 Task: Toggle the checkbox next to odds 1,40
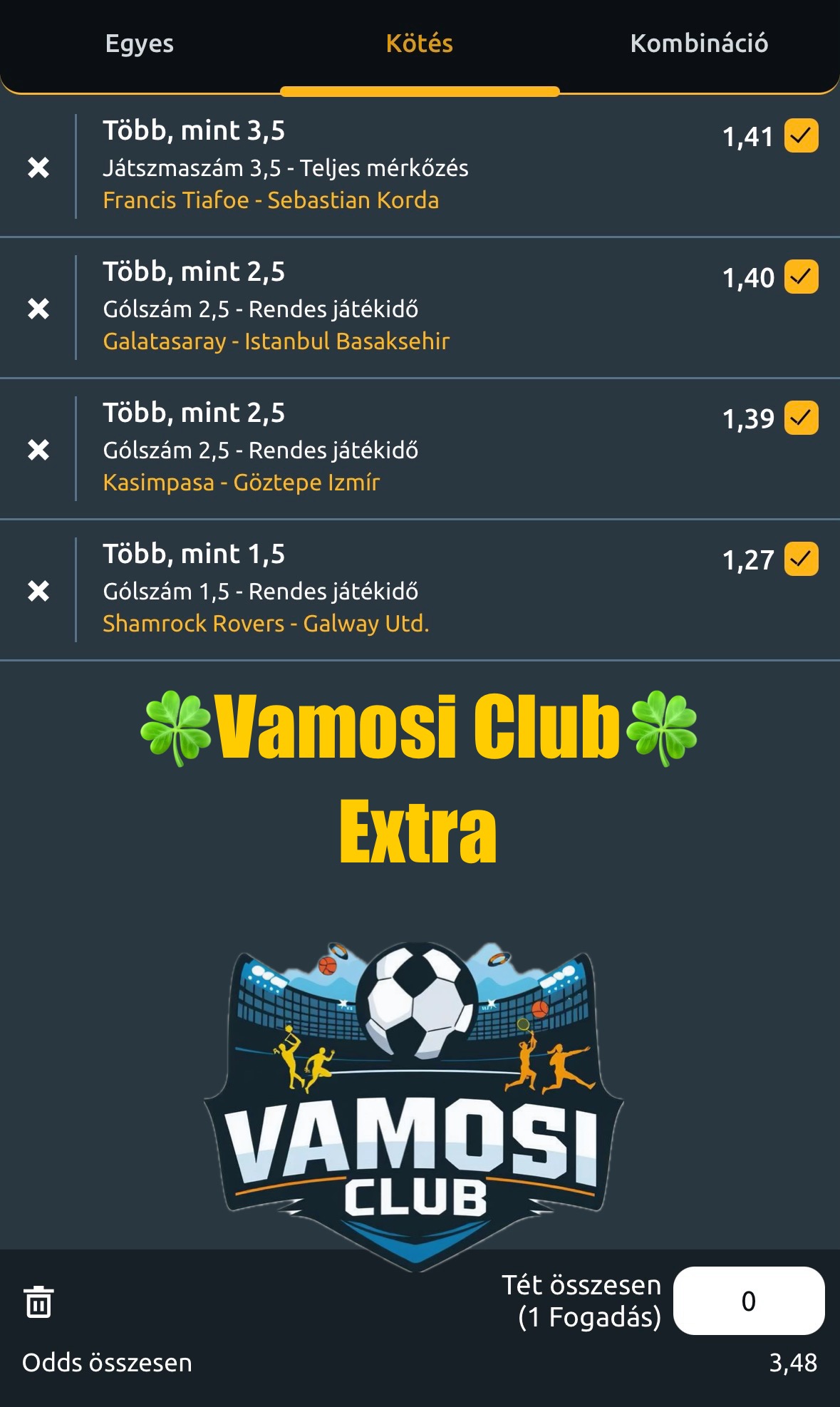click(x=802, y=277)
